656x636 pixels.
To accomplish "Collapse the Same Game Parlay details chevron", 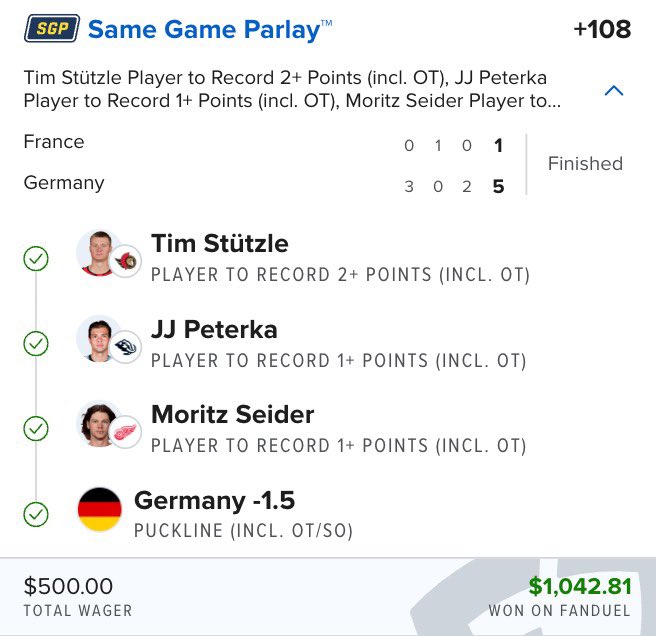I will 614,91.
